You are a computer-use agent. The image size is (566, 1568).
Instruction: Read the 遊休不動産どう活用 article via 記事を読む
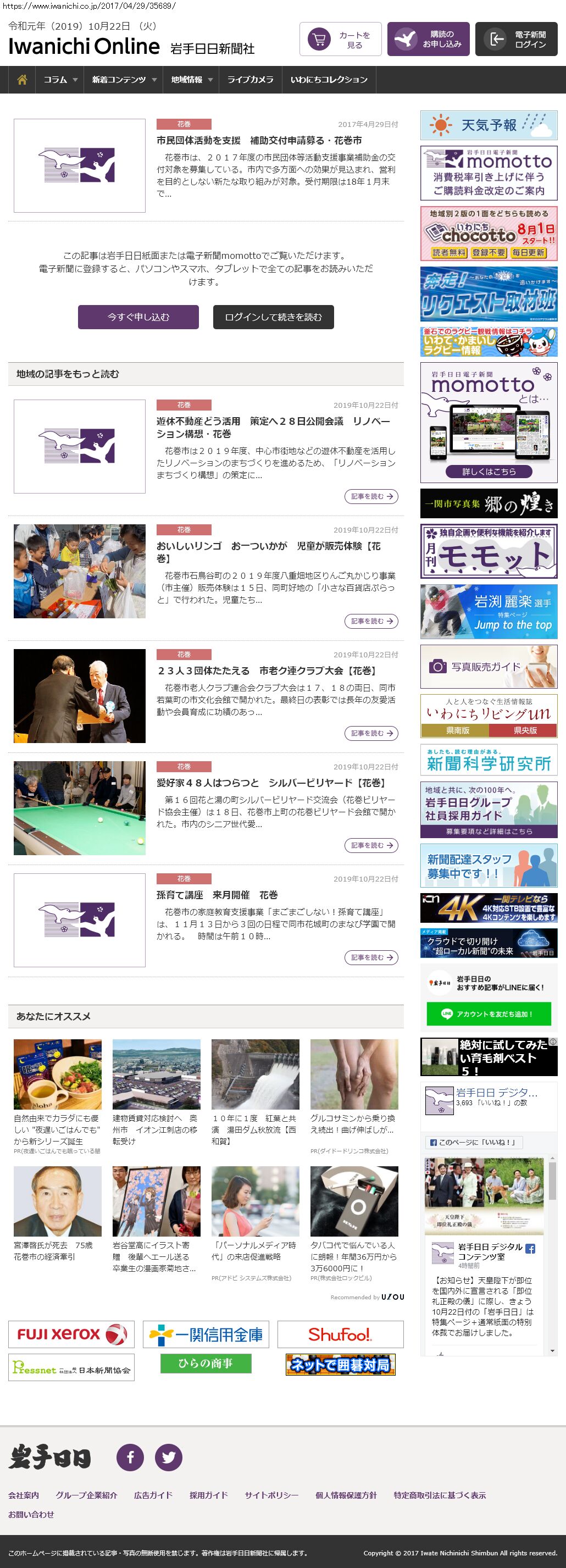click(x=371, y=497)
